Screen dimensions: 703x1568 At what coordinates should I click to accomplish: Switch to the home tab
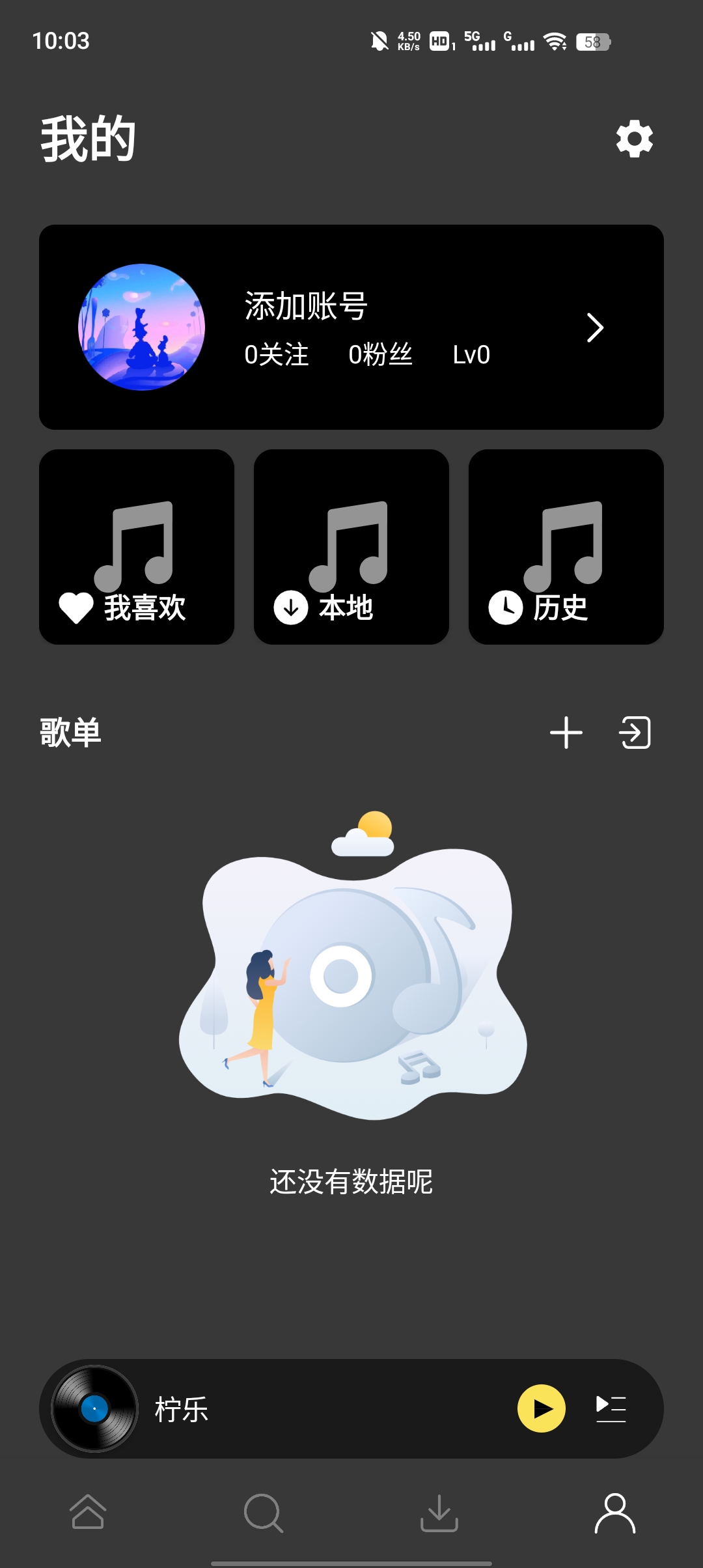click(x=88, y=1512)
